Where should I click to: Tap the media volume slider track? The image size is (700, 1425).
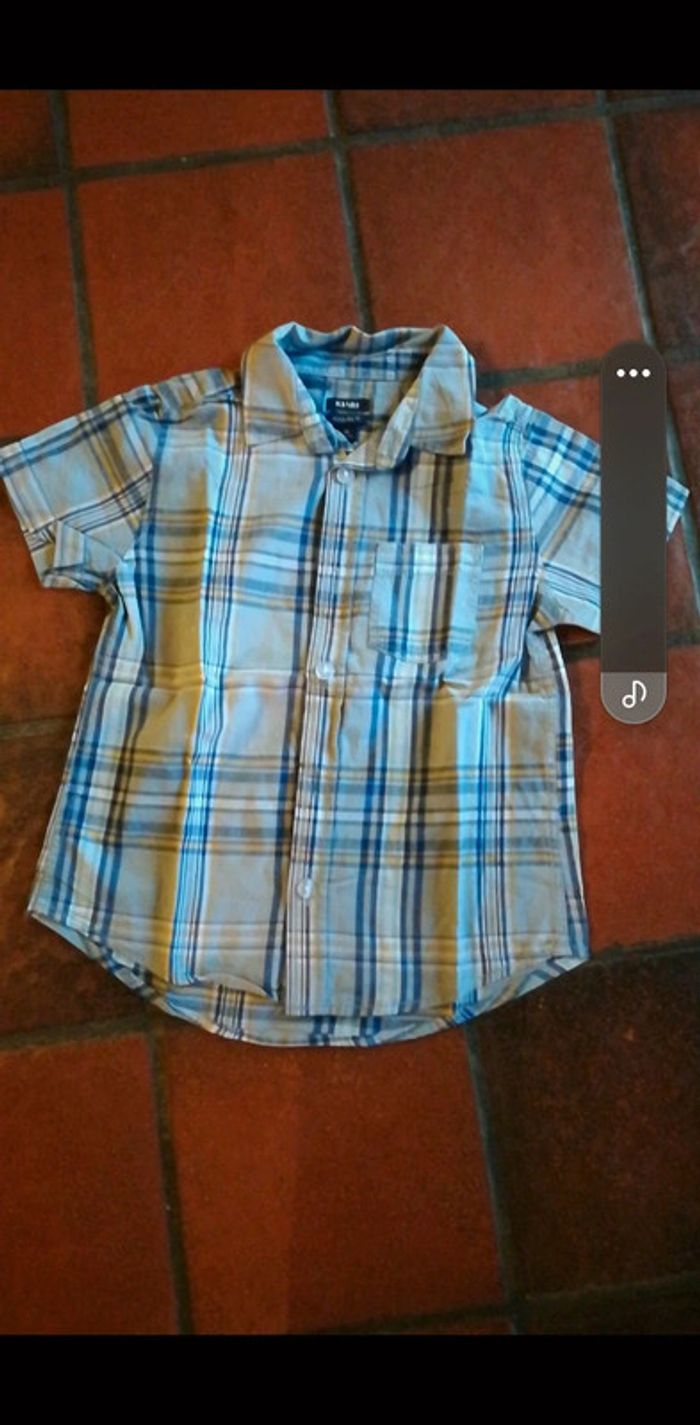[633, 530]
